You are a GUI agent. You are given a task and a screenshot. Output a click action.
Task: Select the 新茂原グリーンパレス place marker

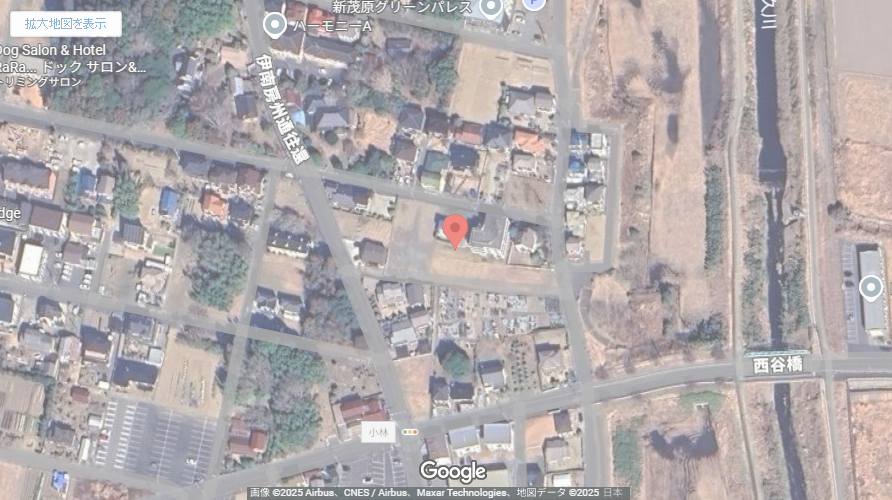click(490, 9)
